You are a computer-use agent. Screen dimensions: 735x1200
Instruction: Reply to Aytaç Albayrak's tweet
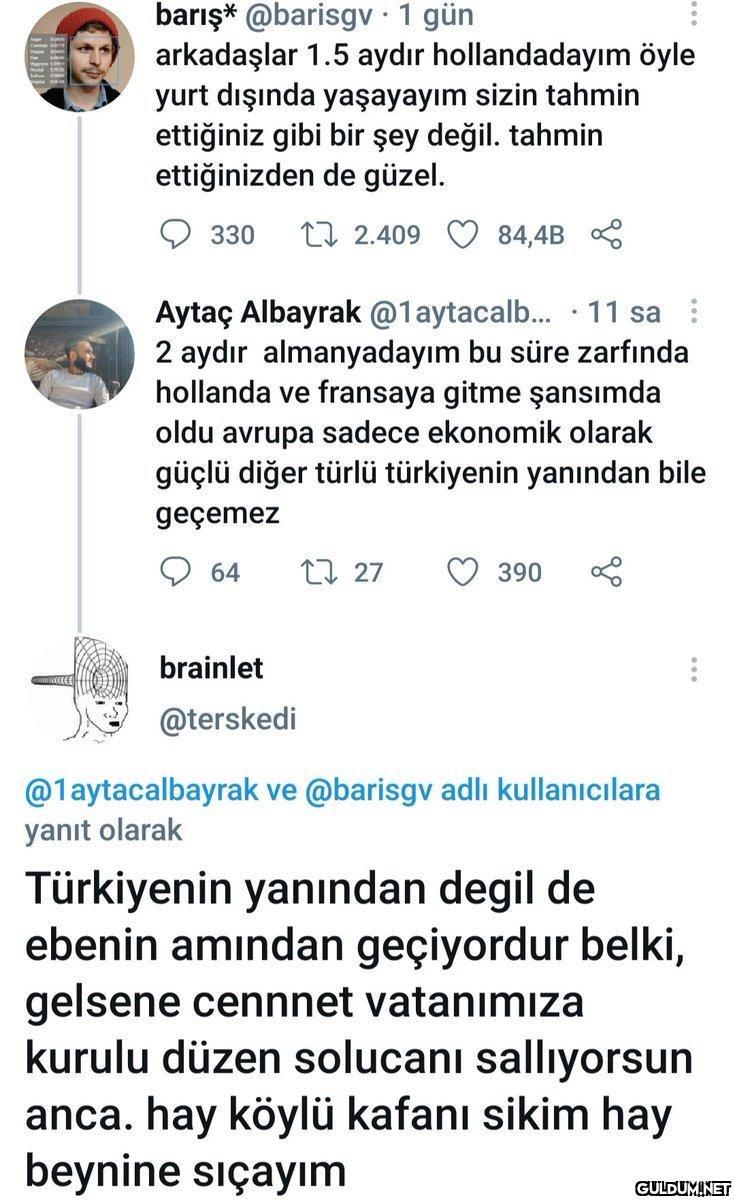176,572
